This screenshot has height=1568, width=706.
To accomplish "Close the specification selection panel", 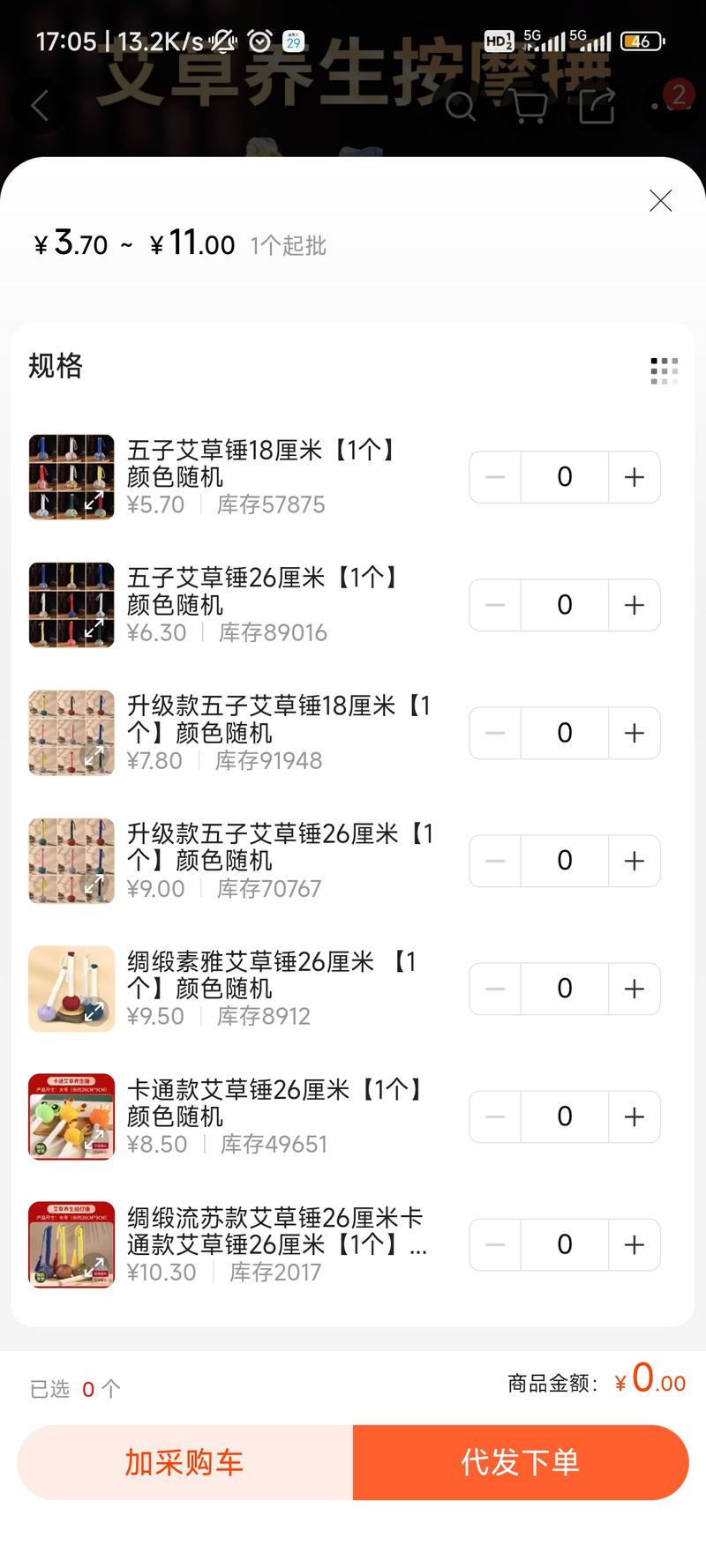I will pyautogui.click(x=660, y=201).
